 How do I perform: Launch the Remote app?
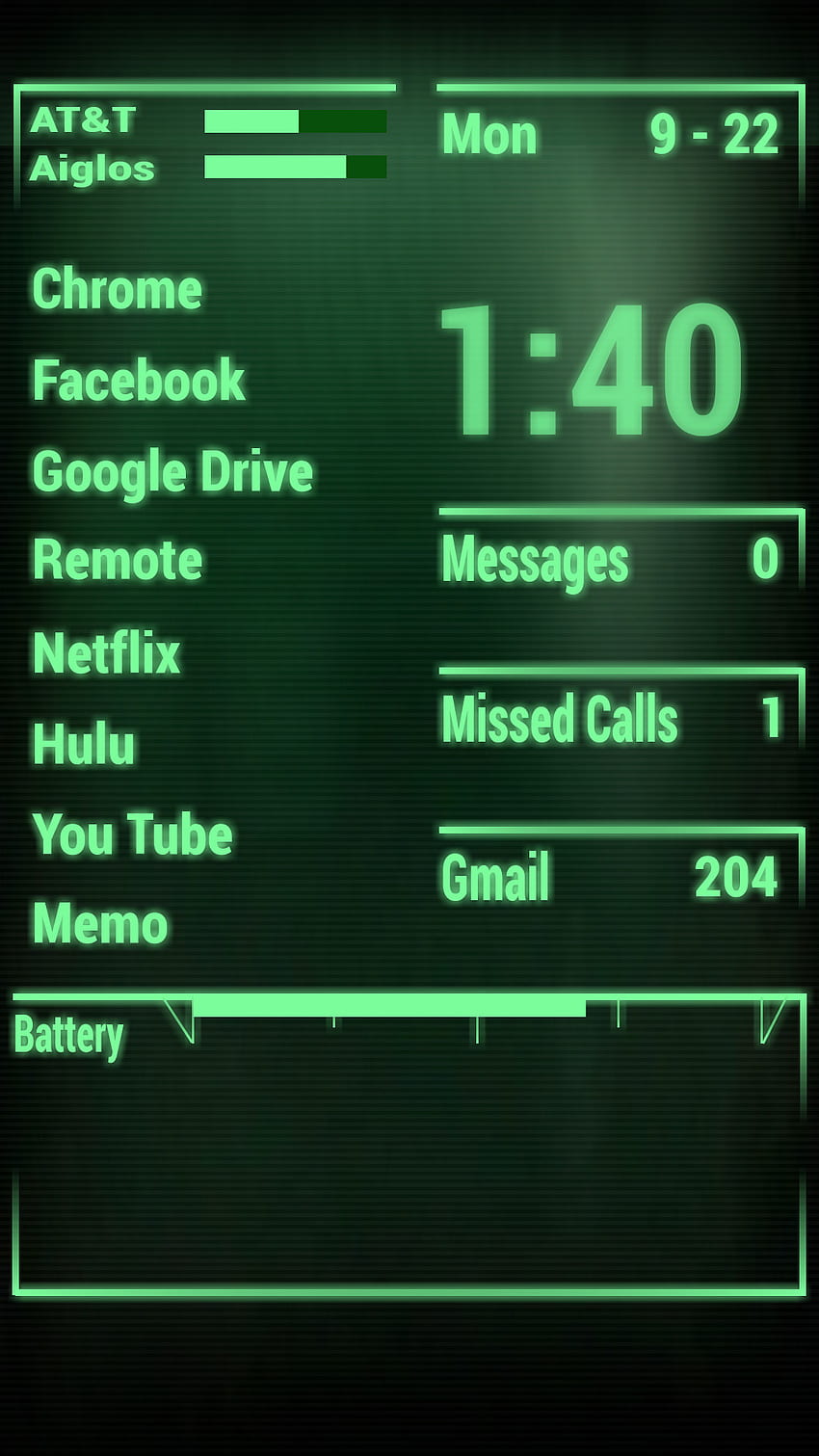pyautogui.click(x=118, y=560)
